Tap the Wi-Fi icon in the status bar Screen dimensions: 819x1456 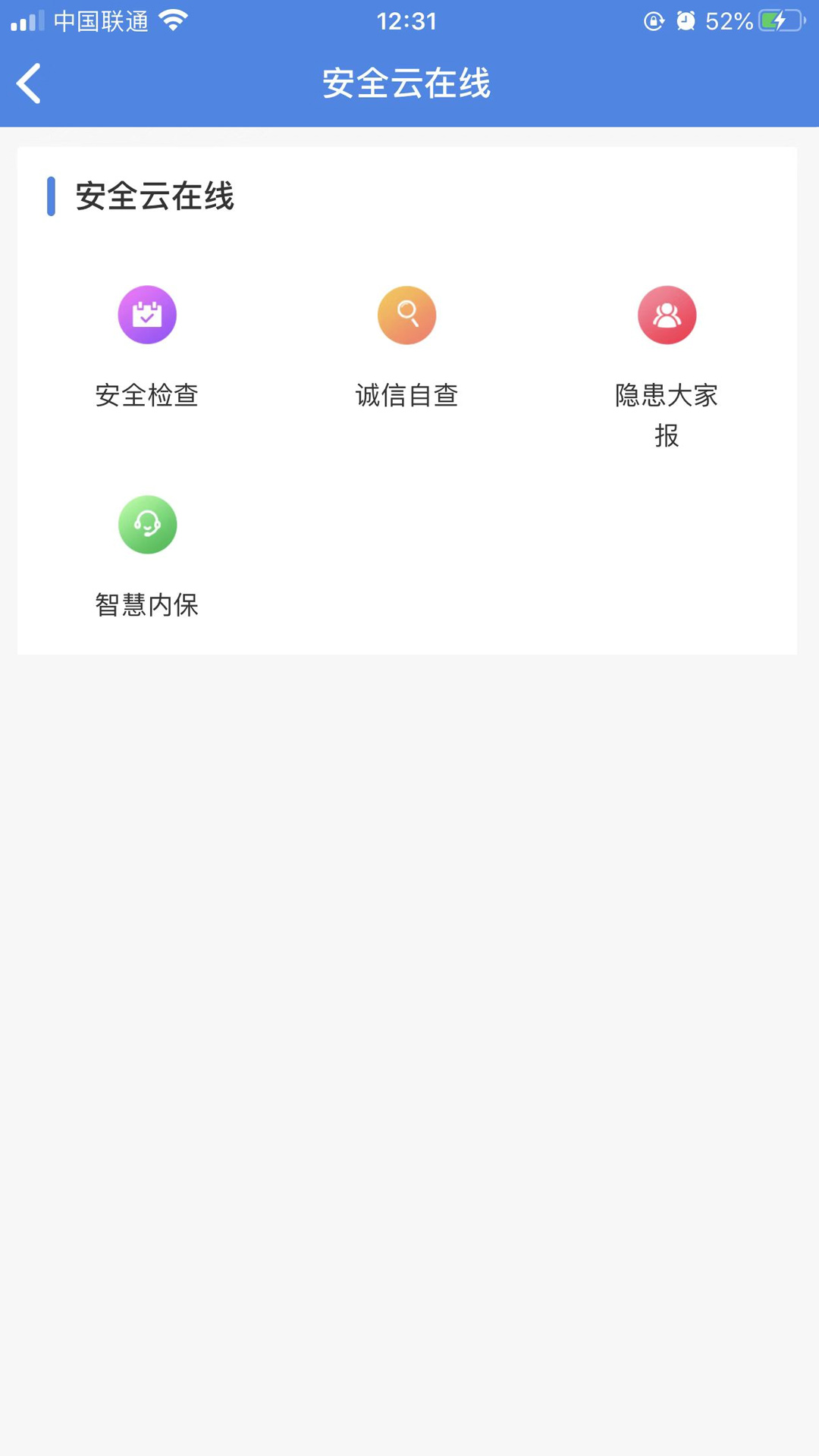[x=173, y=20]
